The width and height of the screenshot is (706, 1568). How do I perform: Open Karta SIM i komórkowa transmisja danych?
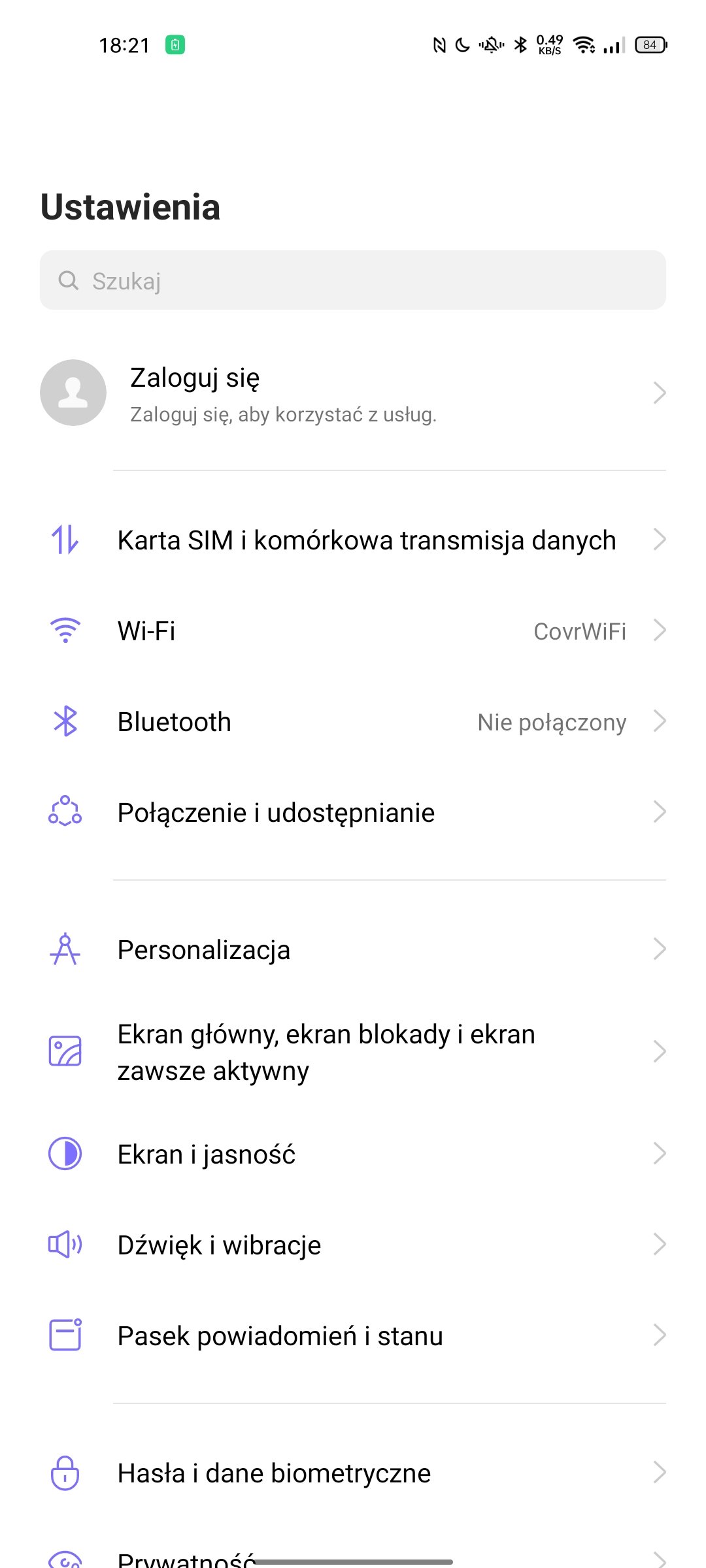pyautogui.click(x=366, y=540)
